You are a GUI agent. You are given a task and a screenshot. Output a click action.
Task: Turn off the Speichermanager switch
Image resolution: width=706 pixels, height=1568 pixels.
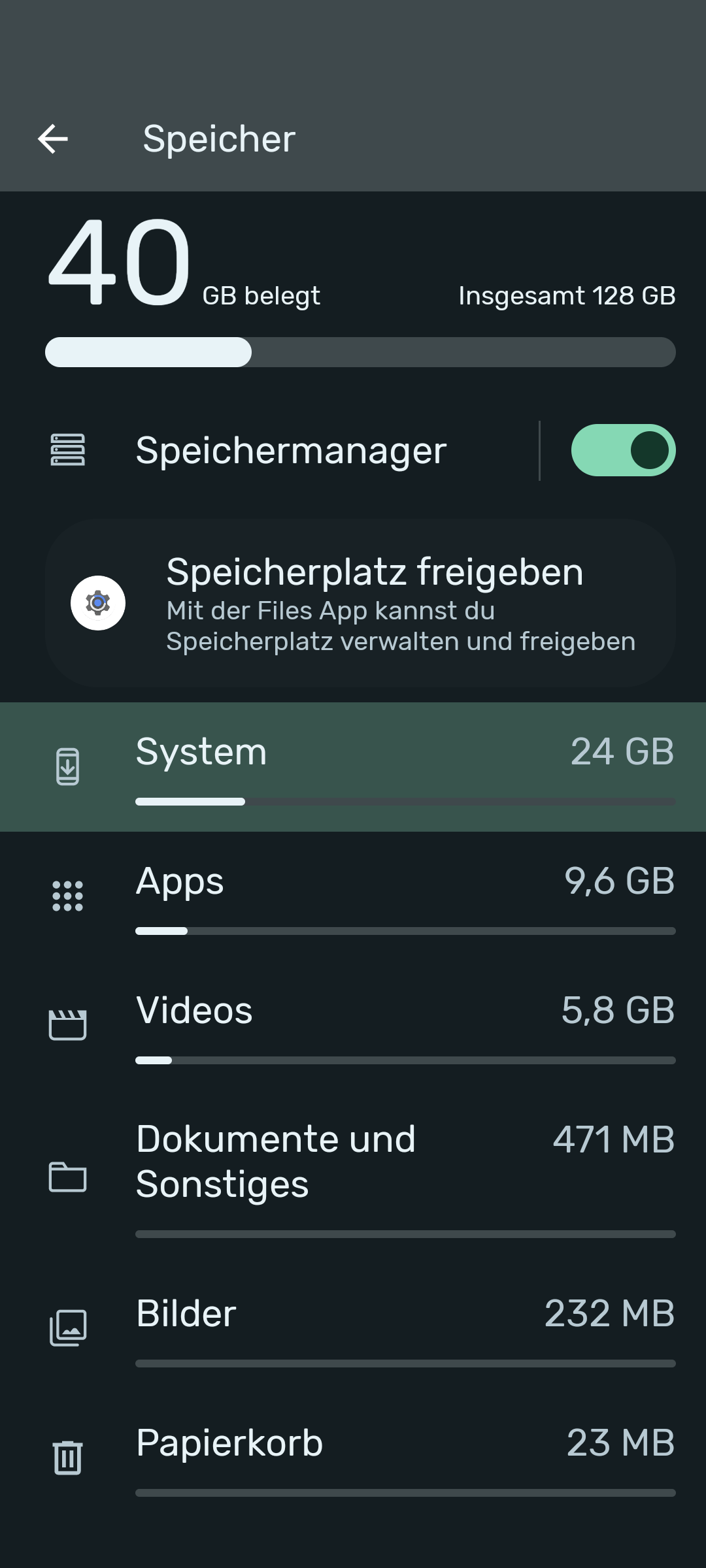point(623,450)
